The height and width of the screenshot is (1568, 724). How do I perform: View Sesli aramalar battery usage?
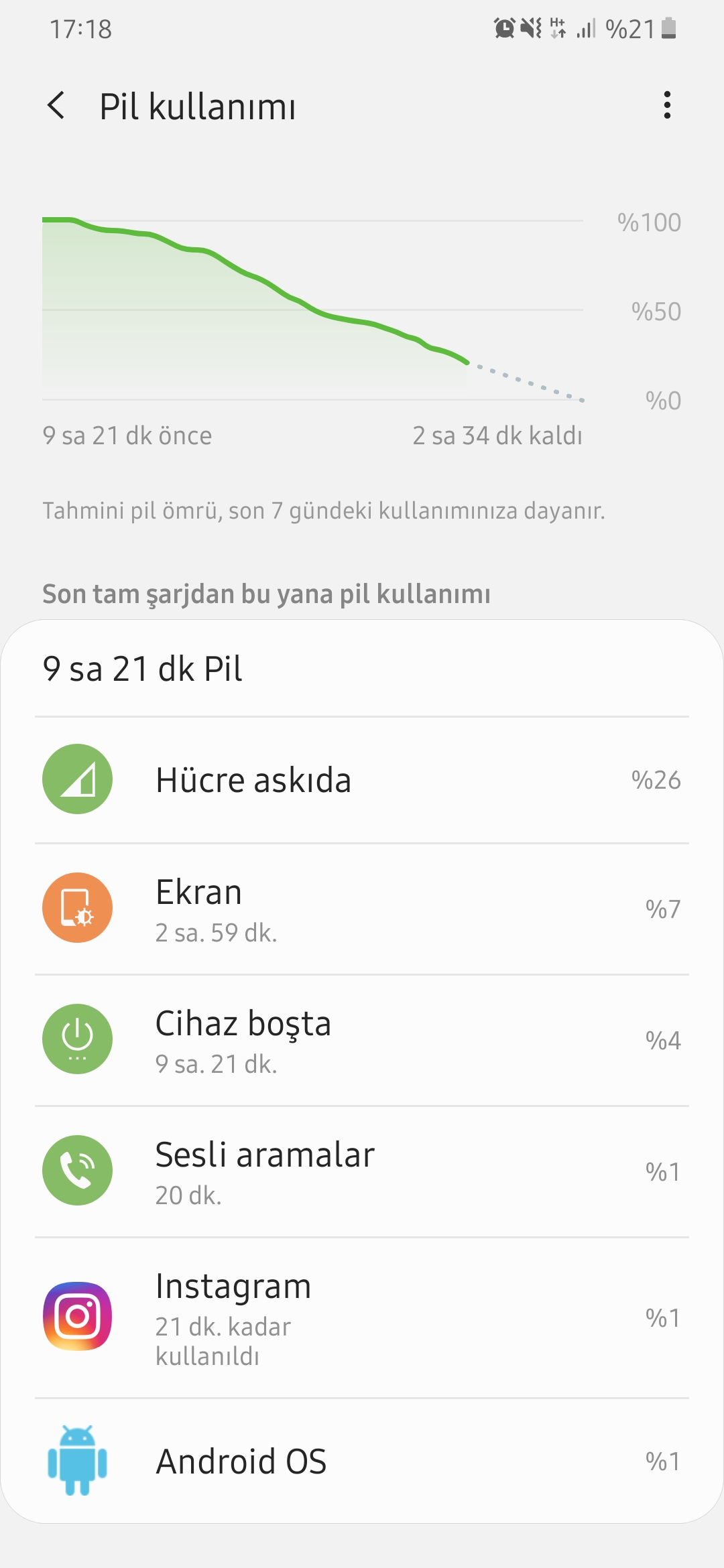point(362,1172)
